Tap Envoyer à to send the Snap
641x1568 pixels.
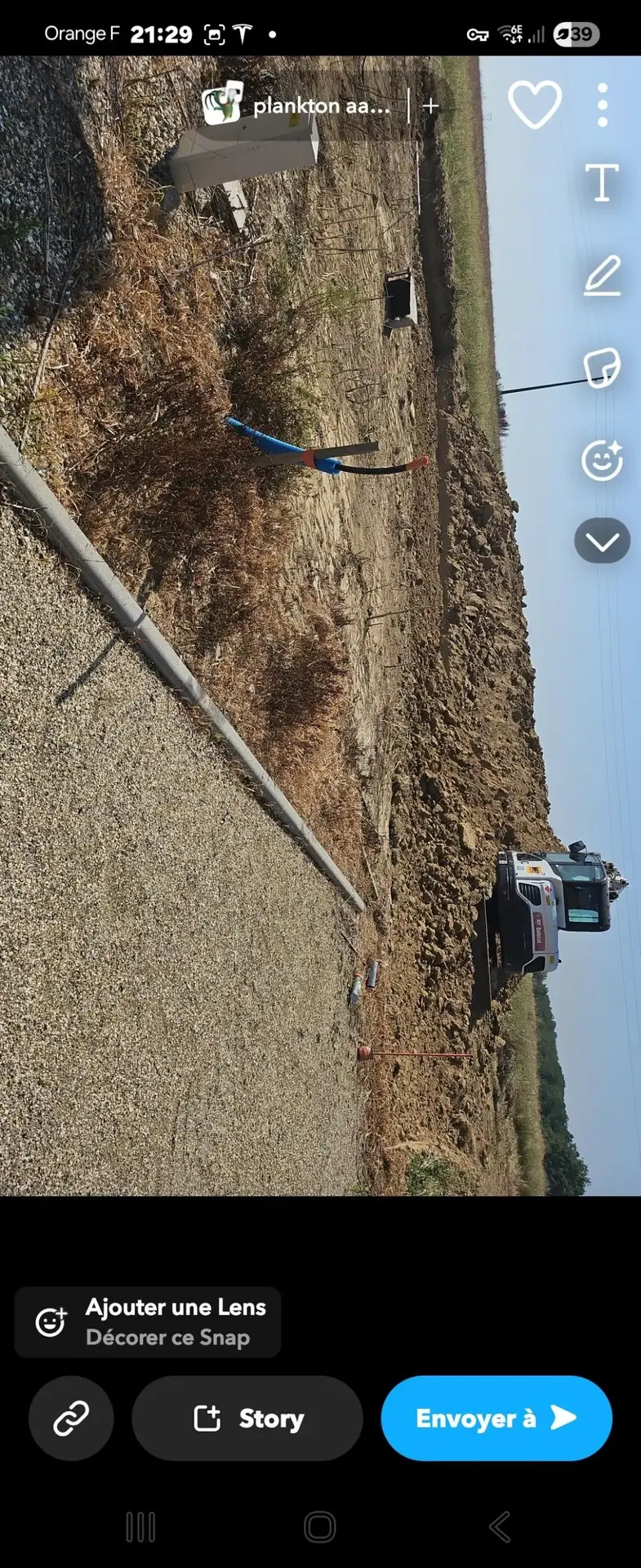[x=496, y=1419]
